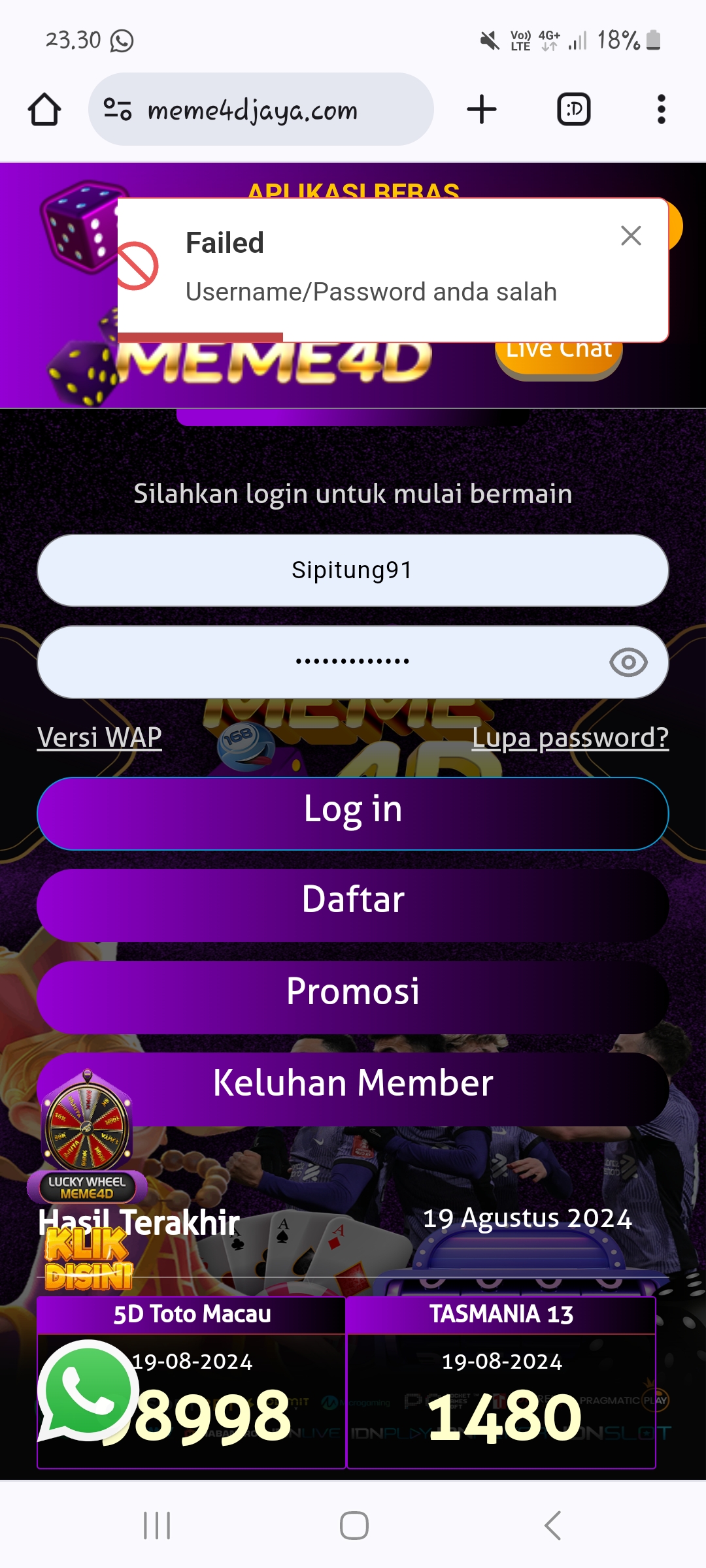
Task: Go back using system navigation
Action: [552, 1526]
